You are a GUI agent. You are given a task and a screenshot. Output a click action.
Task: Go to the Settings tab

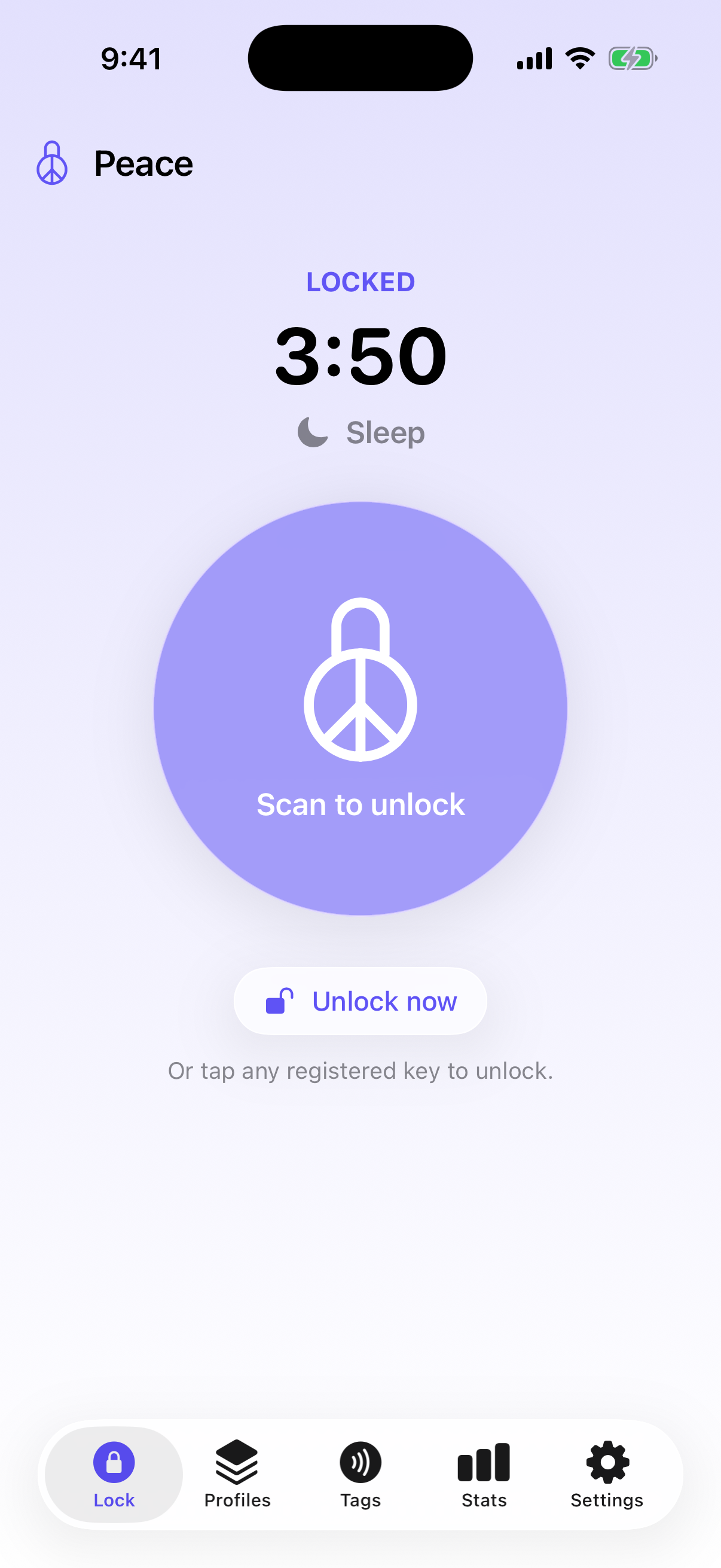607,1475
